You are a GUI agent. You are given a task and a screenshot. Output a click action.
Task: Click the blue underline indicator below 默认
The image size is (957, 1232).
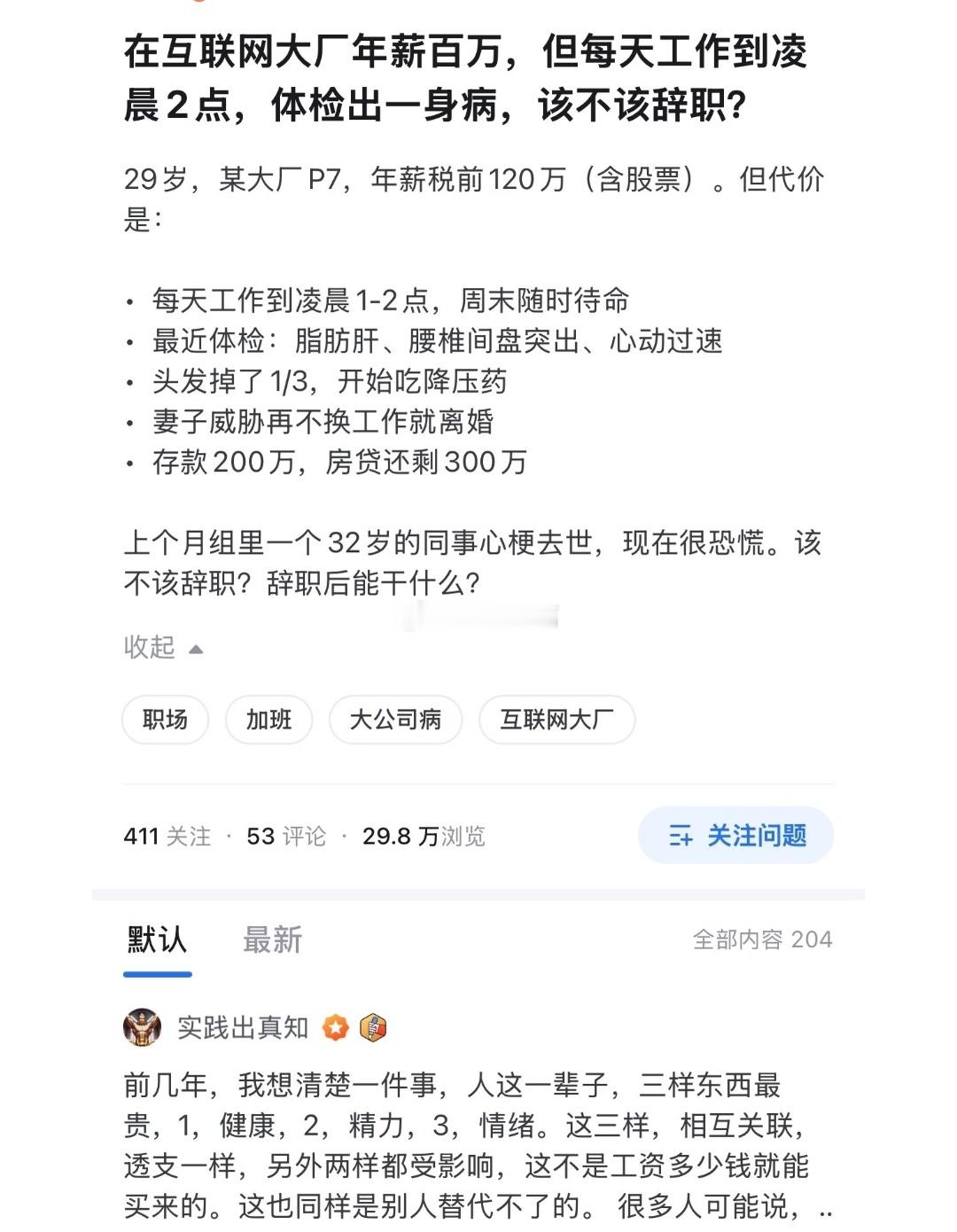158,972
